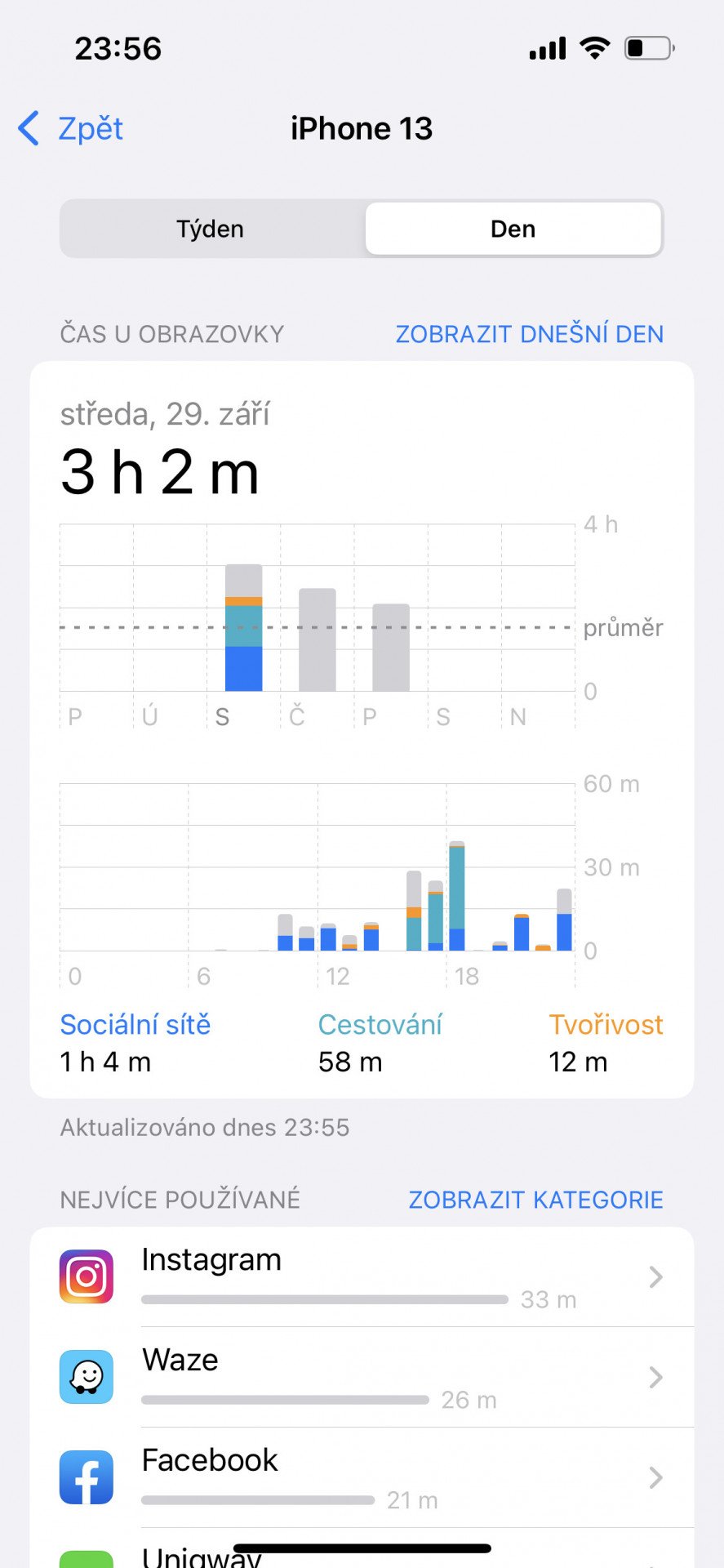Open Waze usage details
This screenshot has height=1568, width=724.
(x=362, y=1377)
